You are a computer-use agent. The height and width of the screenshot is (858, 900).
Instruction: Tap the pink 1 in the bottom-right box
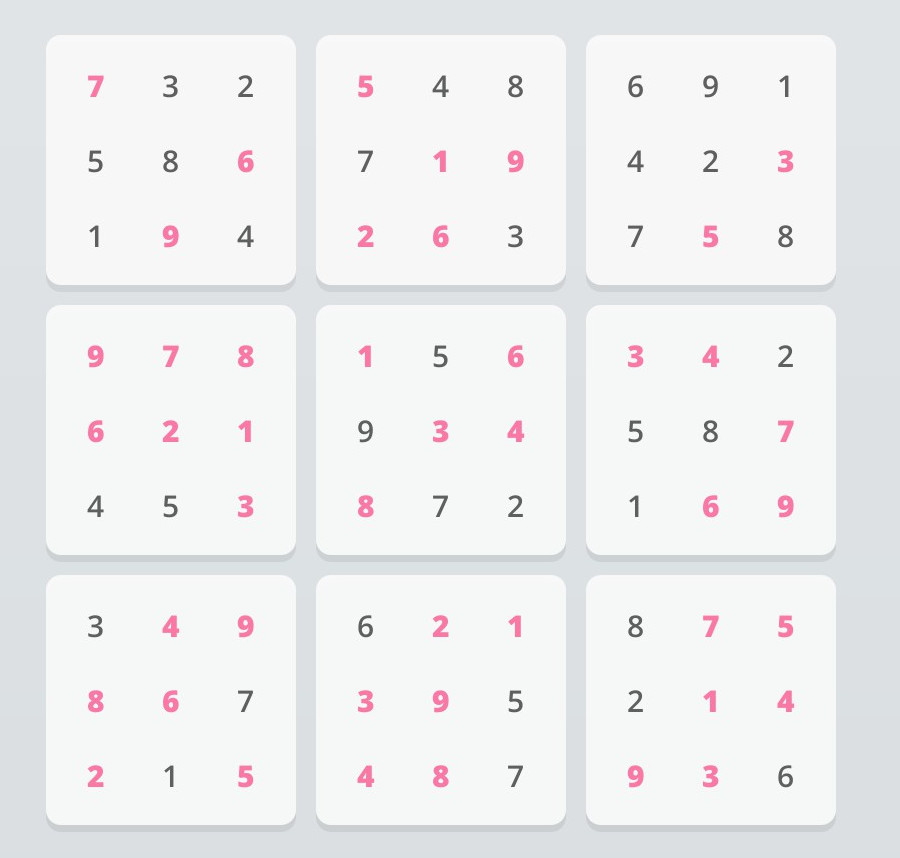[710, 702]
